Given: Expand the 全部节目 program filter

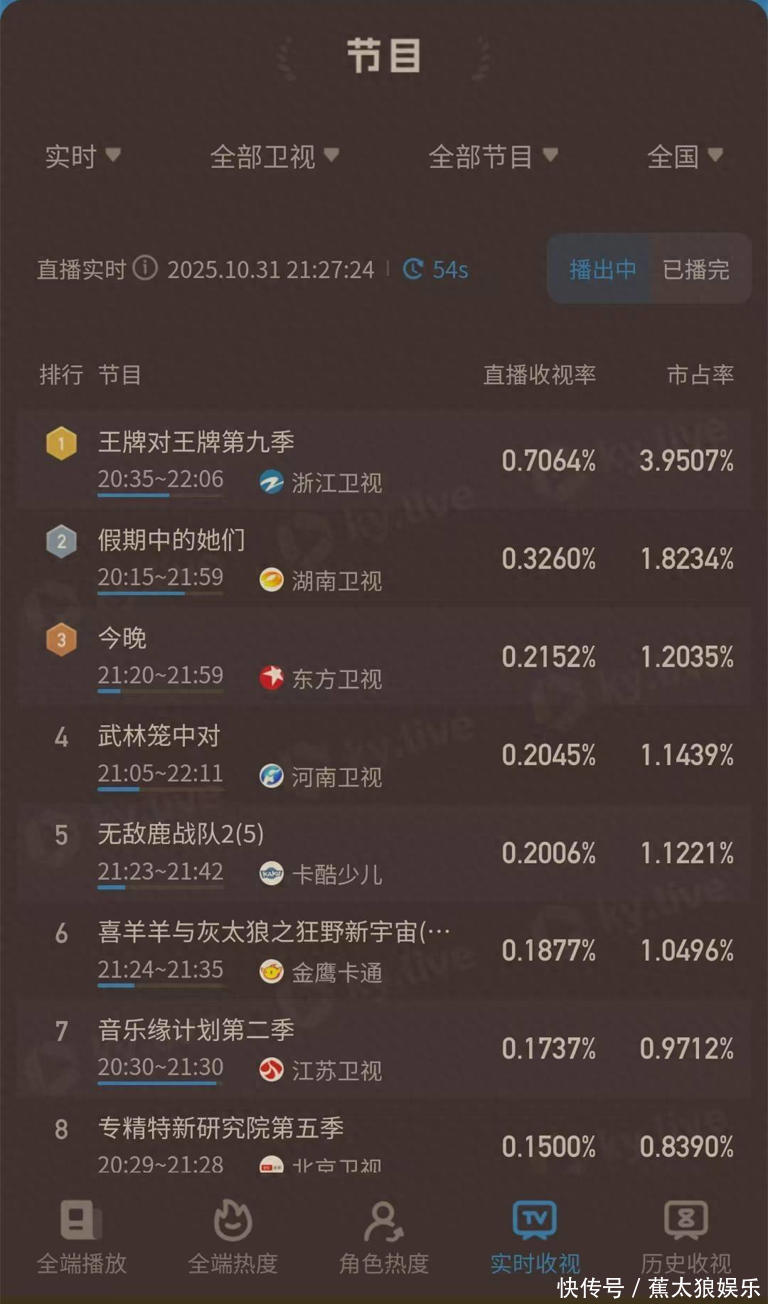Looking at the screenshot, I should [x=492, y=156].
